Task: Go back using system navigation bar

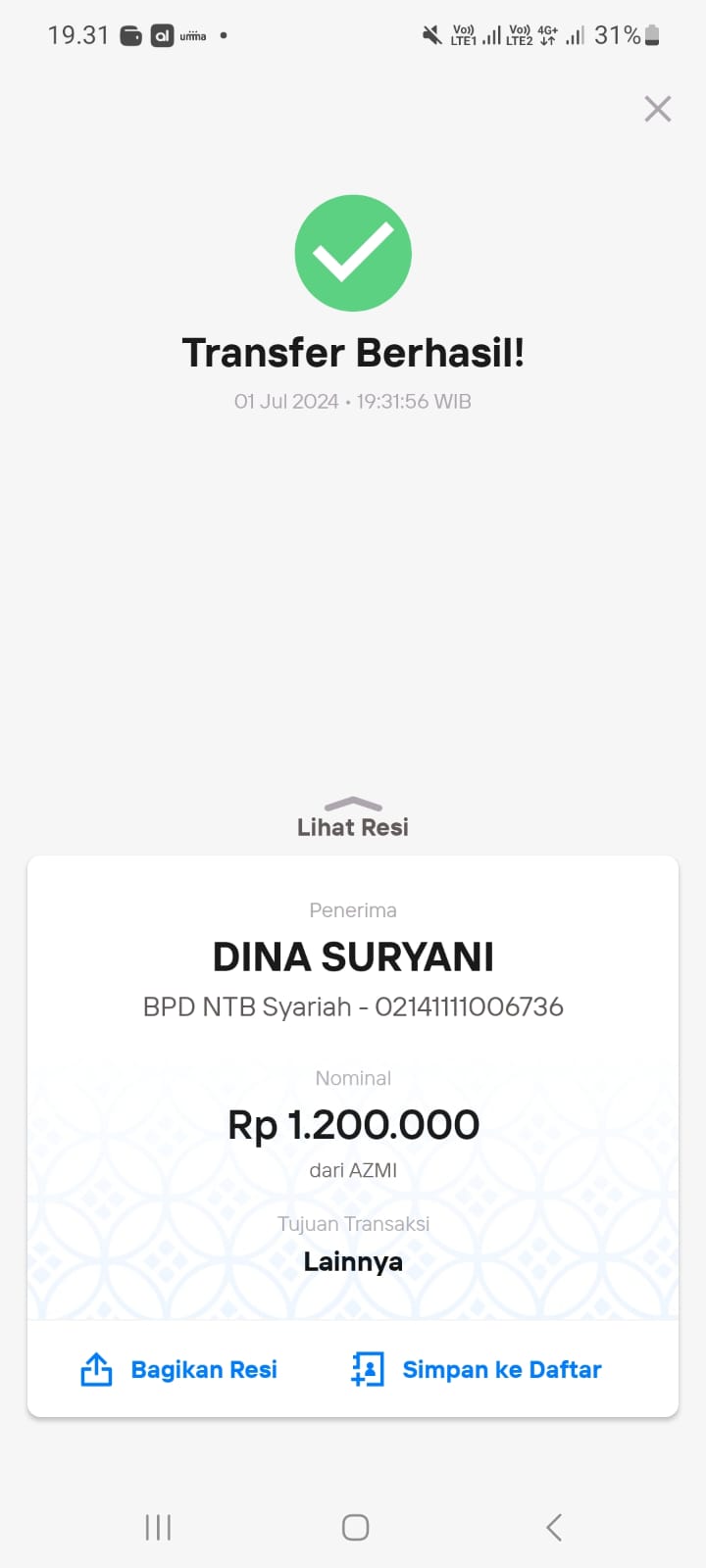Action: point(554,1527)
